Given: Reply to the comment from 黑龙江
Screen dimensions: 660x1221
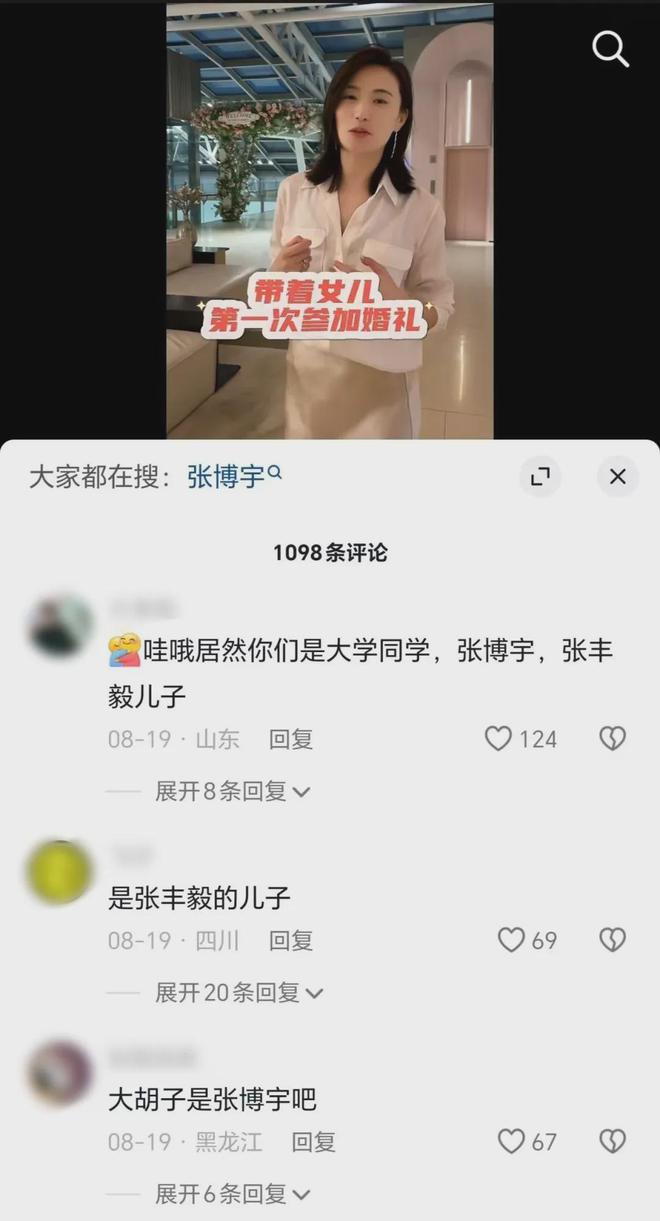Looking at the screenshot, I should click(x=313, y=1142).
